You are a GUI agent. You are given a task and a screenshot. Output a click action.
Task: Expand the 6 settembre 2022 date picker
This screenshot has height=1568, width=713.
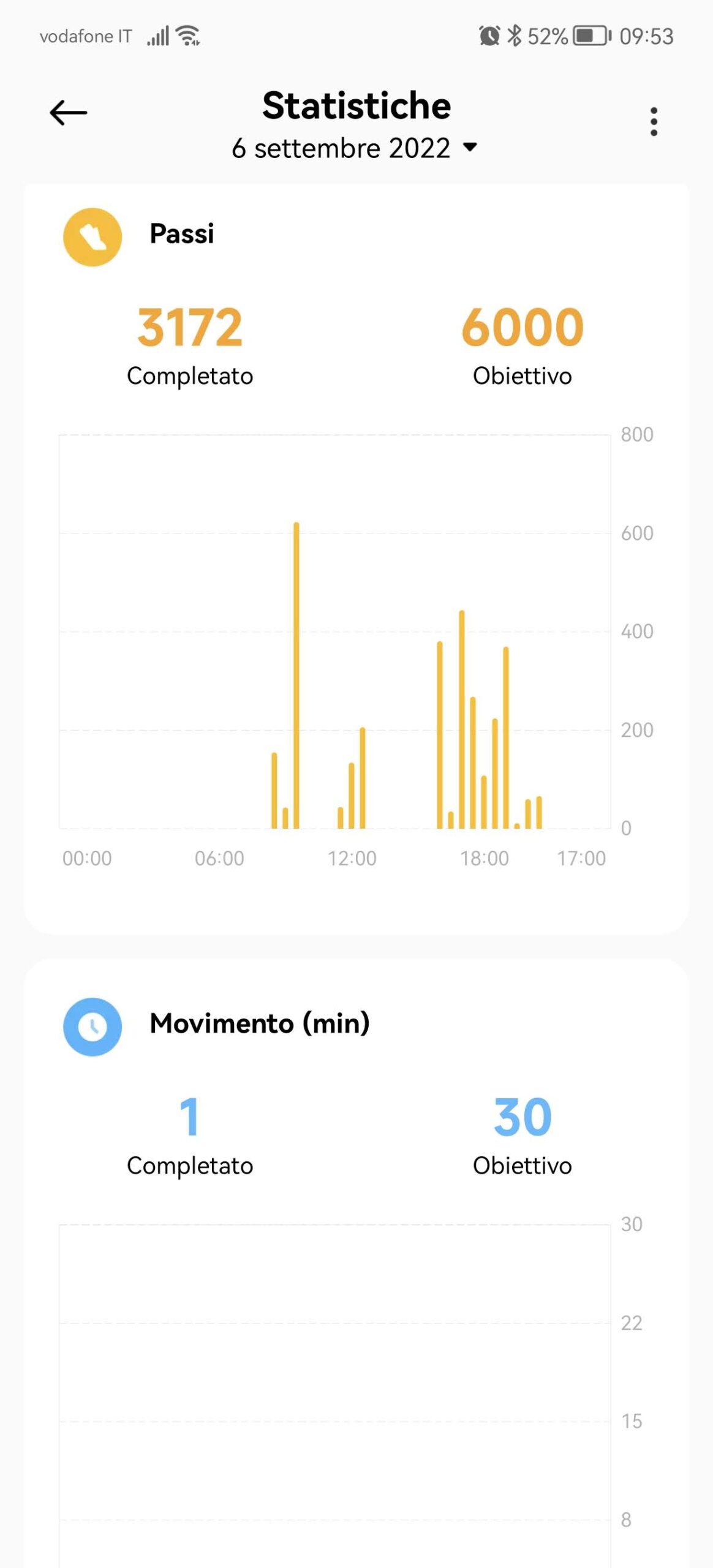[x=354, y=148]
